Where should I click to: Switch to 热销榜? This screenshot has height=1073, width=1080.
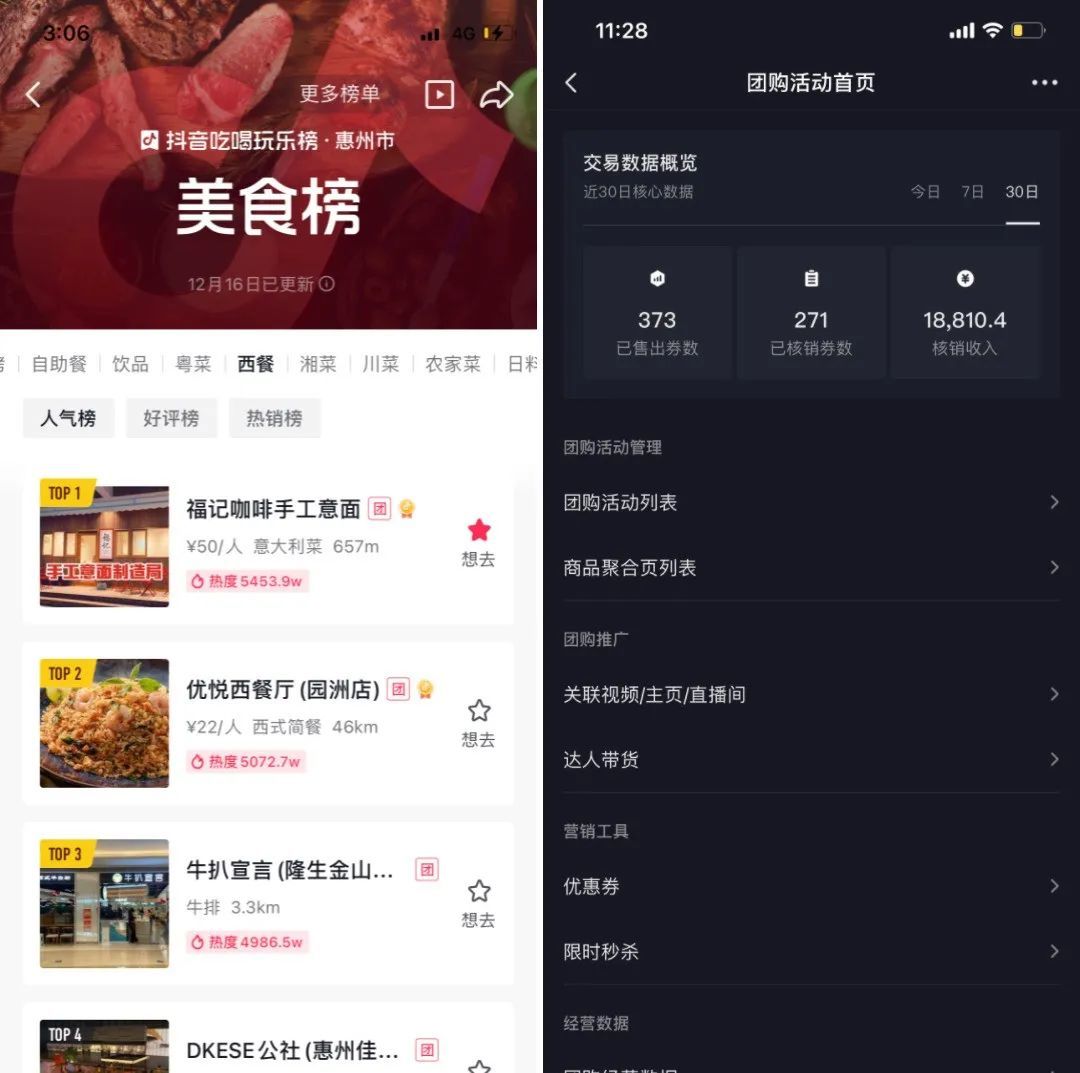point(274,418)
